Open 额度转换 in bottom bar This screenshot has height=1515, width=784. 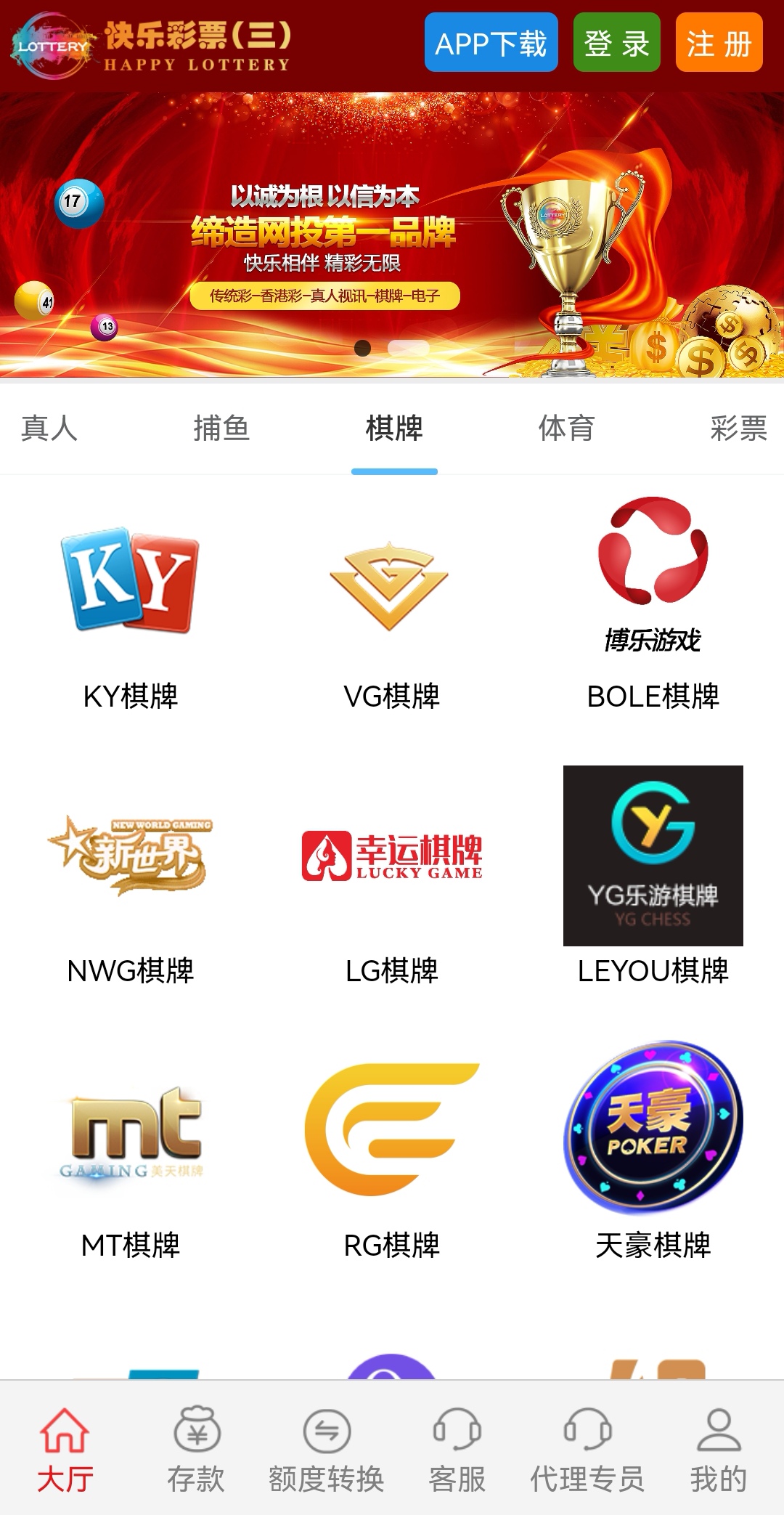click(327, 1449)
